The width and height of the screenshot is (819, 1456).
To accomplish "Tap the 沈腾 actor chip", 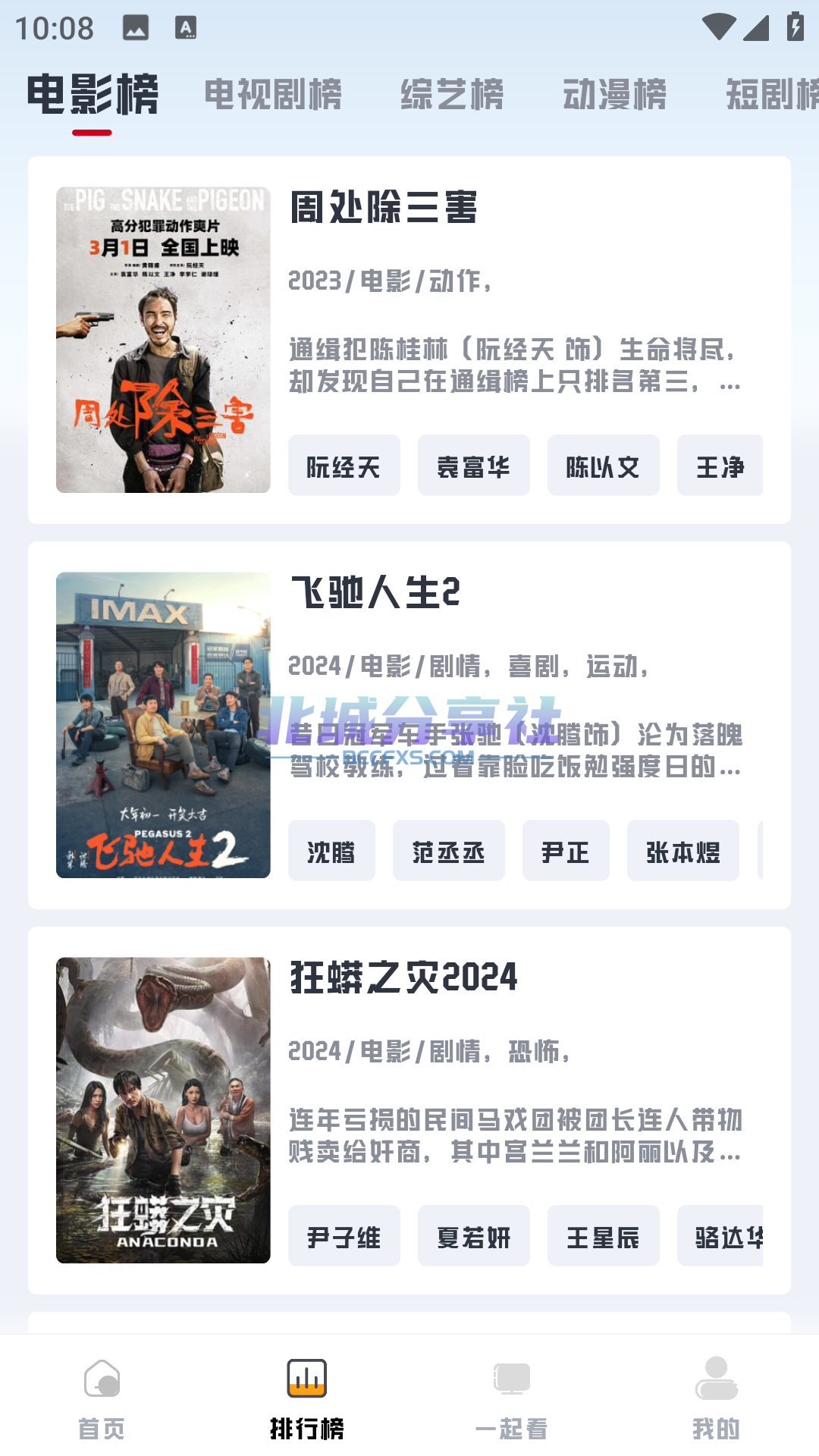I will 331,851.
